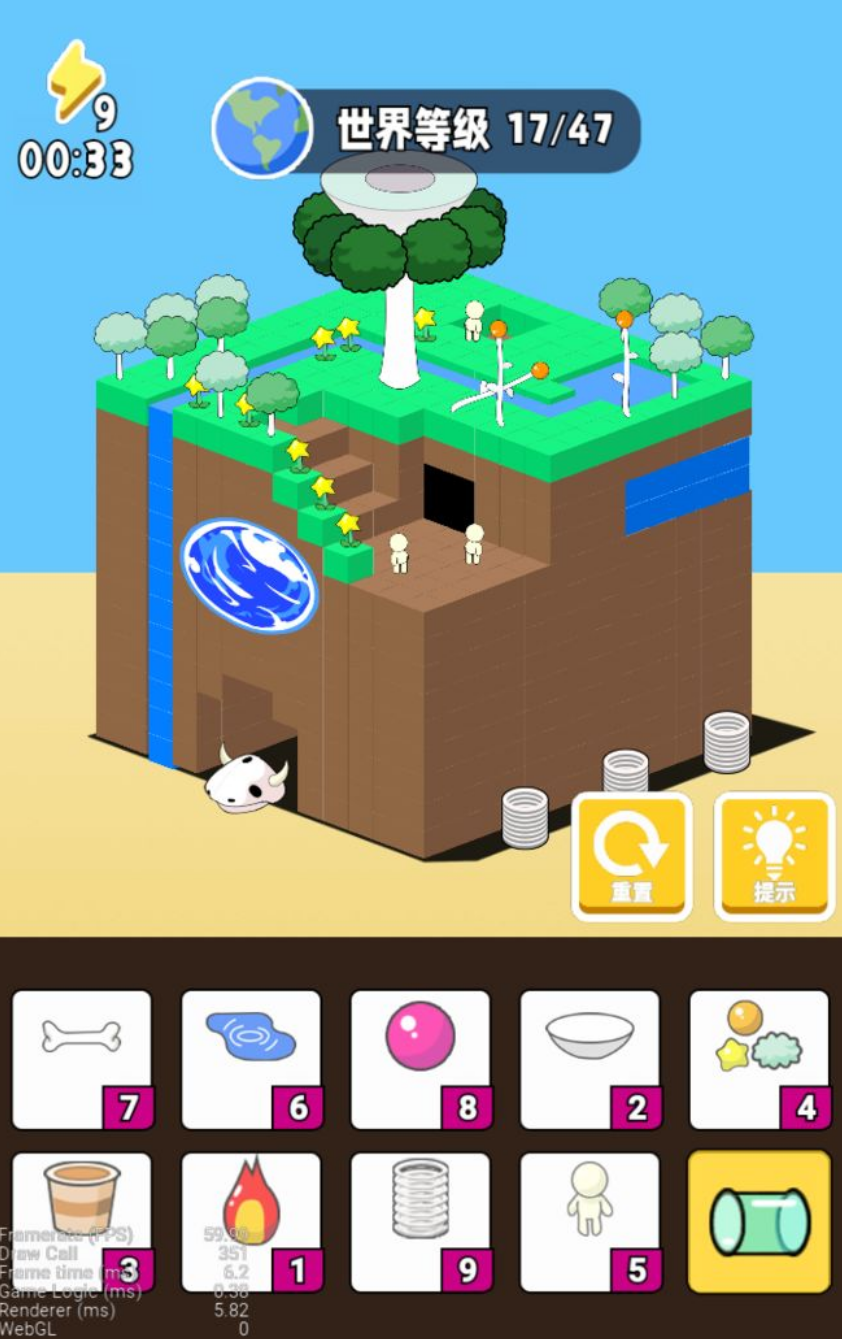This screenshot has height=1339, width=842.
Task: Open the 提示 hint lightbulb button
Action: coord(774,856)
